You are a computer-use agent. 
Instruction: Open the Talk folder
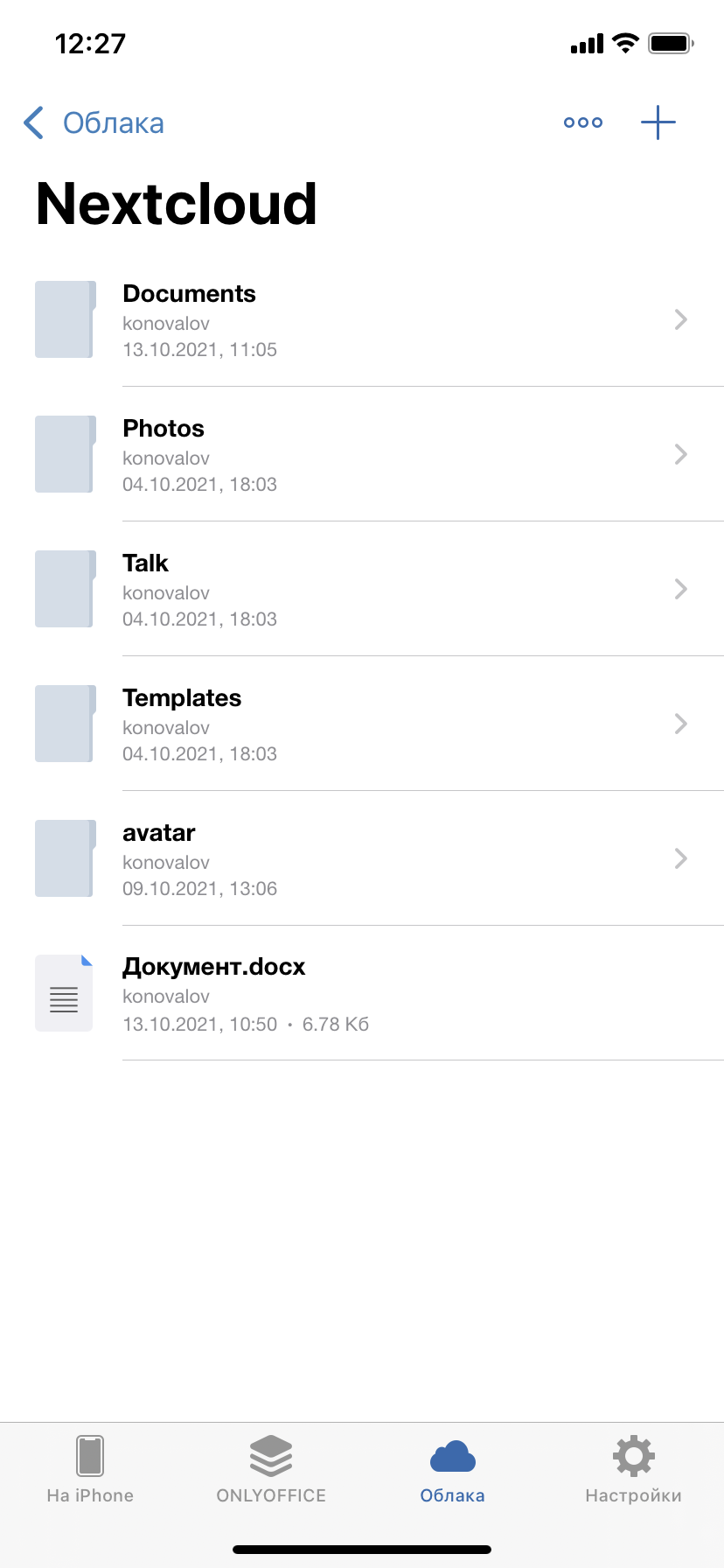click(362, 589)
